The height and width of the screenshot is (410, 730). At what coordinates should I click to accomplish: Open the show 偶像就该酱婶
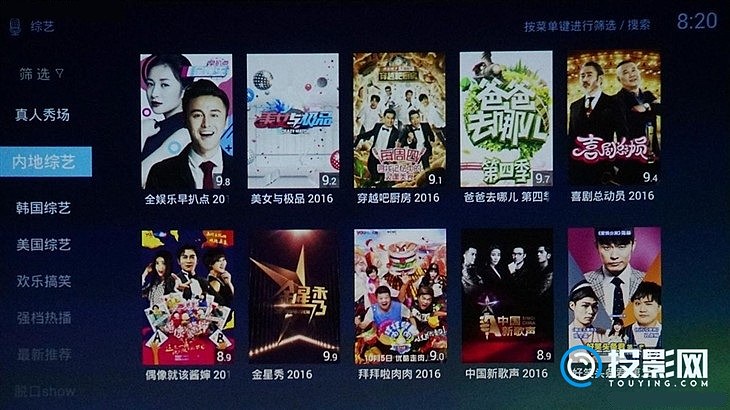tap(186, 296)
